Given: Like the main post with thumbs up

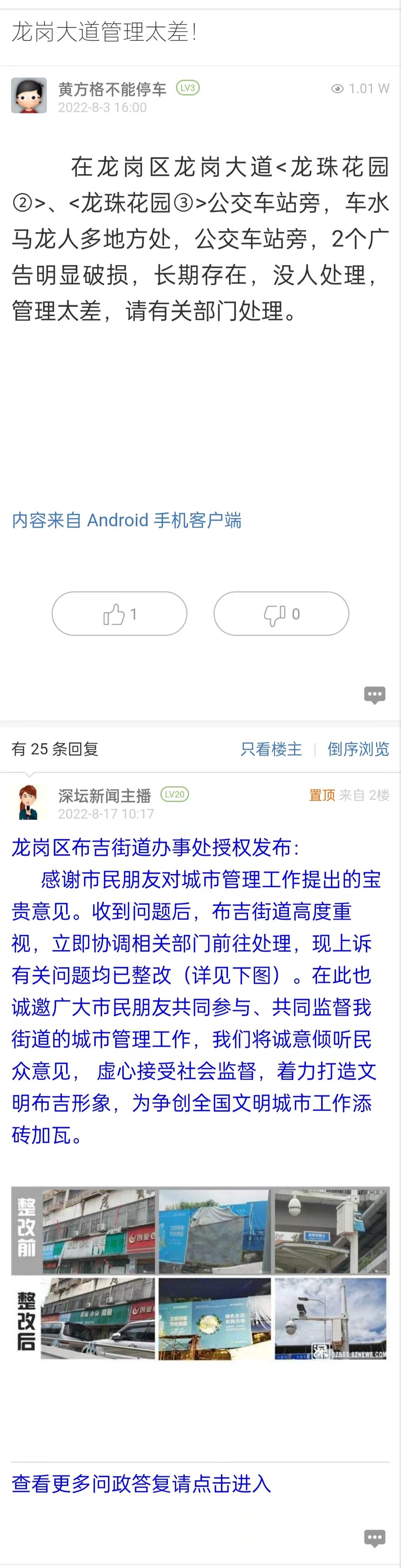Looking at the screenshot, I should (119, 614).
